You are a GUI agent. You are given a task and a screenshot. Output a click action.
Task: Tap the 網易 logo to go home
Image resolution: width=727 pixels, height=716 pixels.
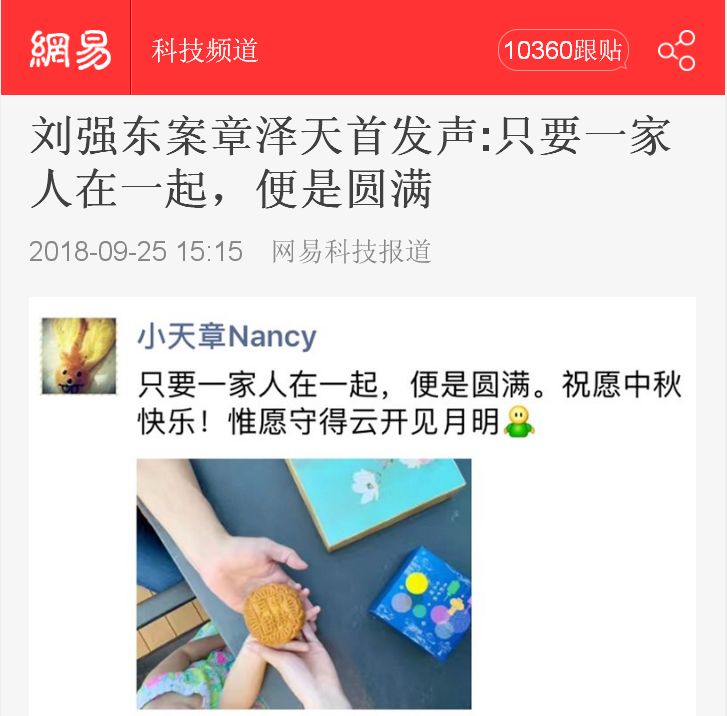point(69,49)
